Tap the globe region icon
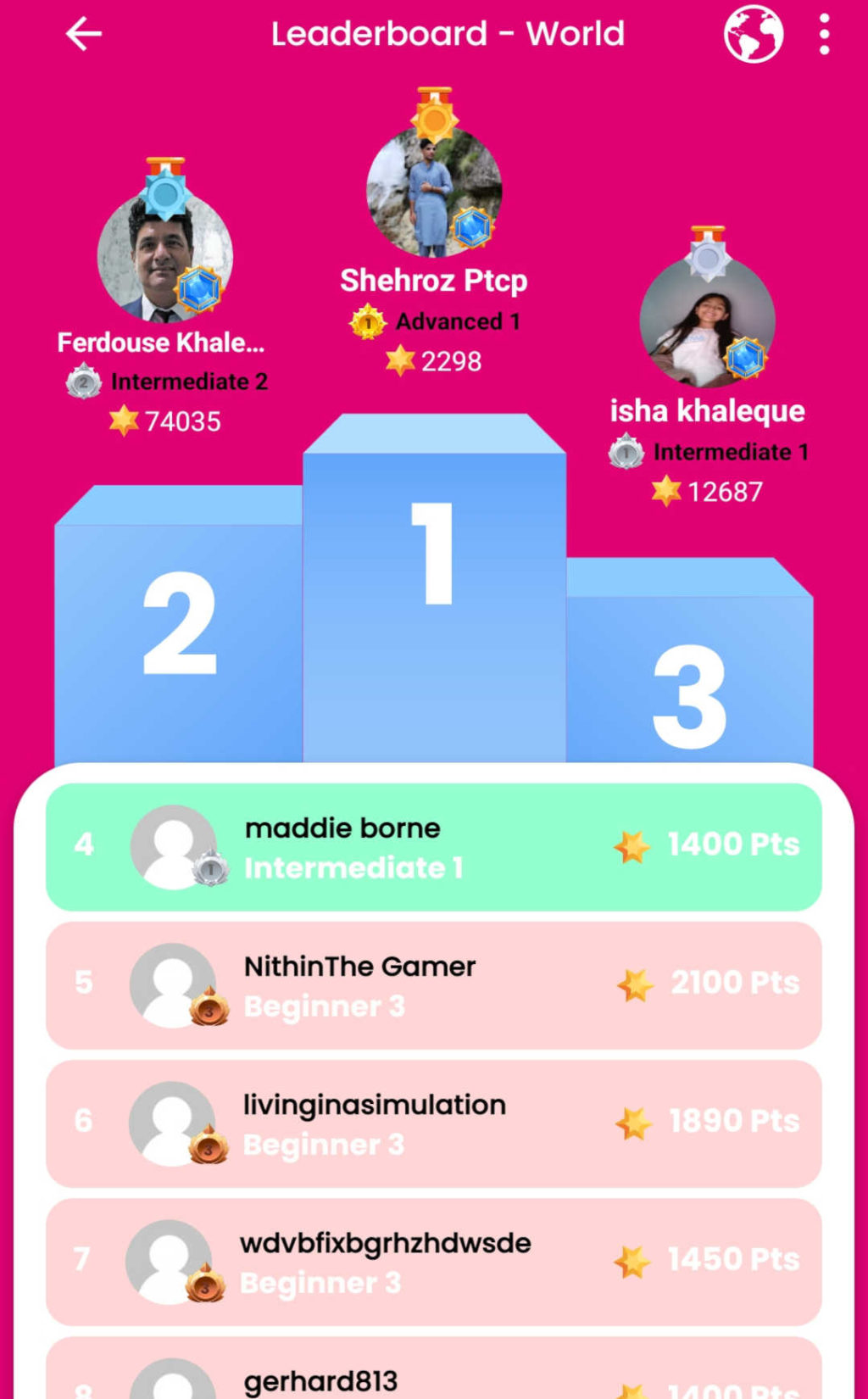 [x=753, y=35]
